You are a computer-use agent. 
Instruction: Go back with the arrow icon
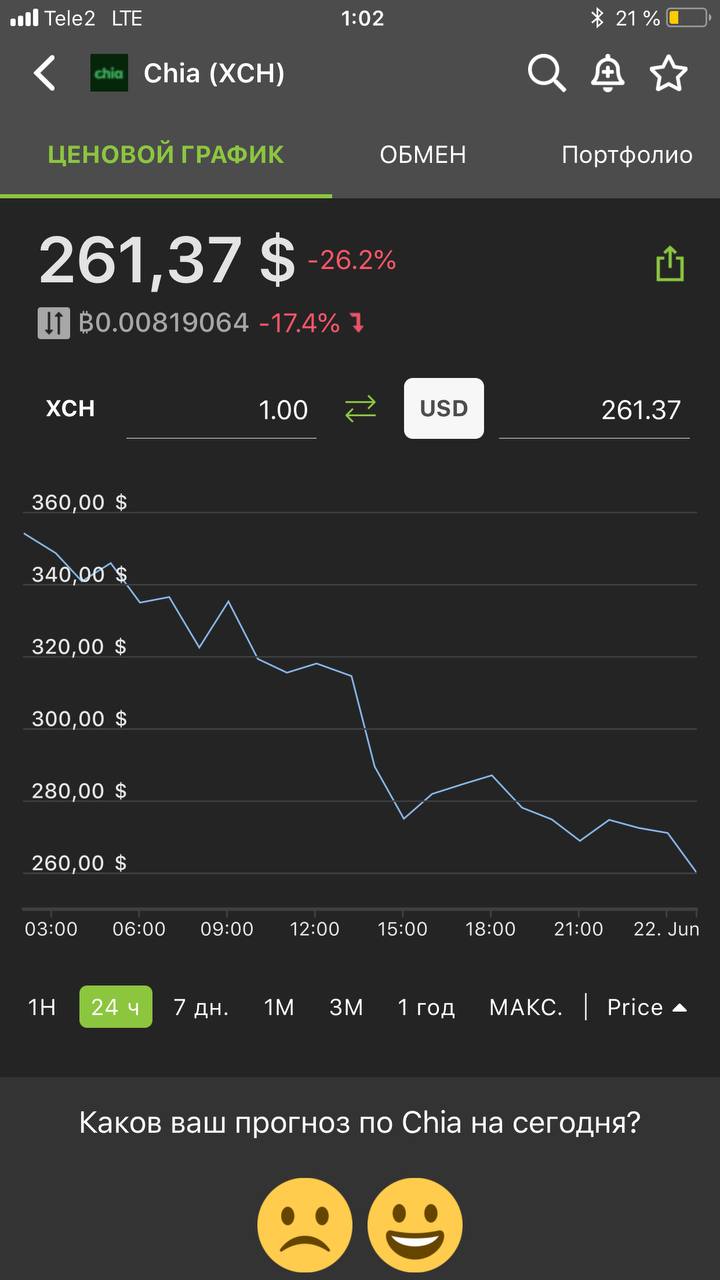point(44,74)
